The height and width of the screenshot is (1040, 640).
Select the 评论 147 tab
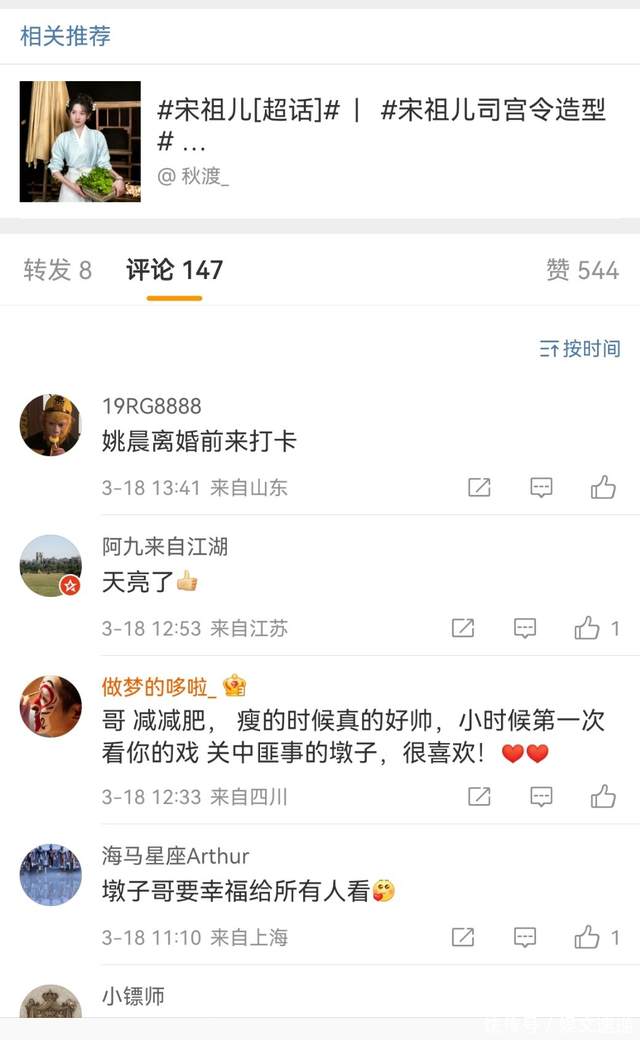pos(174,270)
